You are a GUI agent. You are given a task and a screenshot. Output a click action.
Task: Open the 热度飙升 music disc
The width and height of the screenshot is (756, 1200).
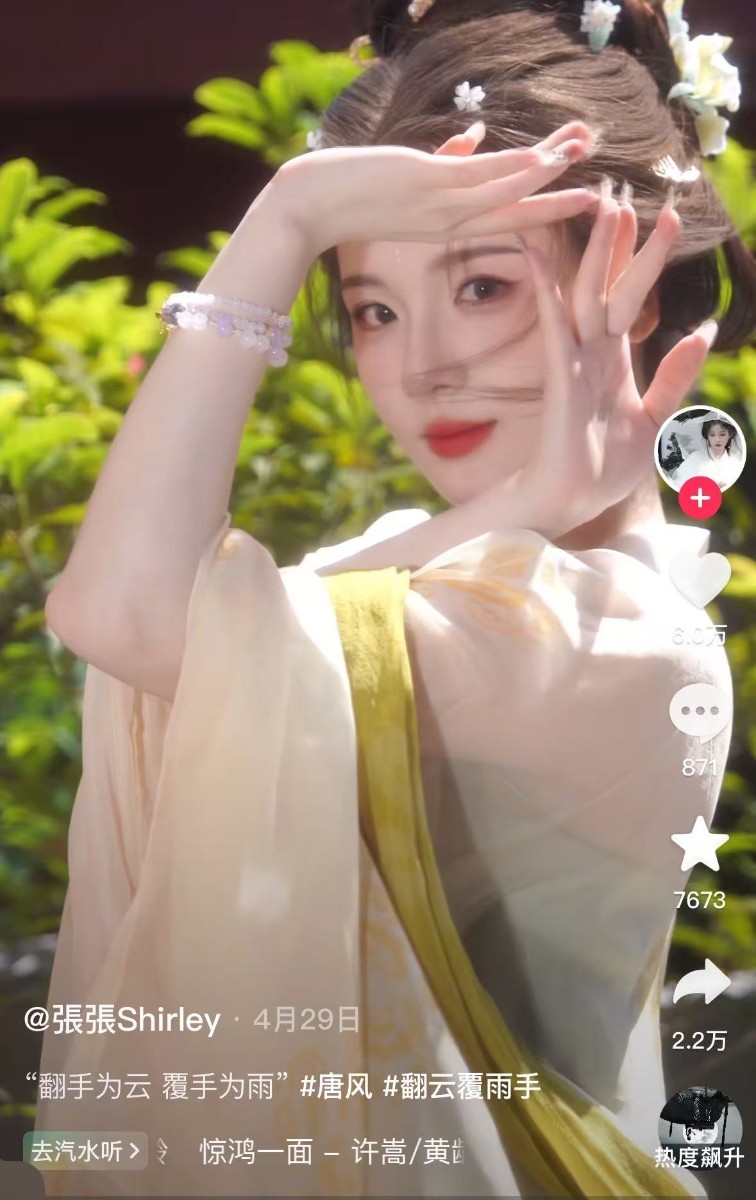pos(699,1119)
